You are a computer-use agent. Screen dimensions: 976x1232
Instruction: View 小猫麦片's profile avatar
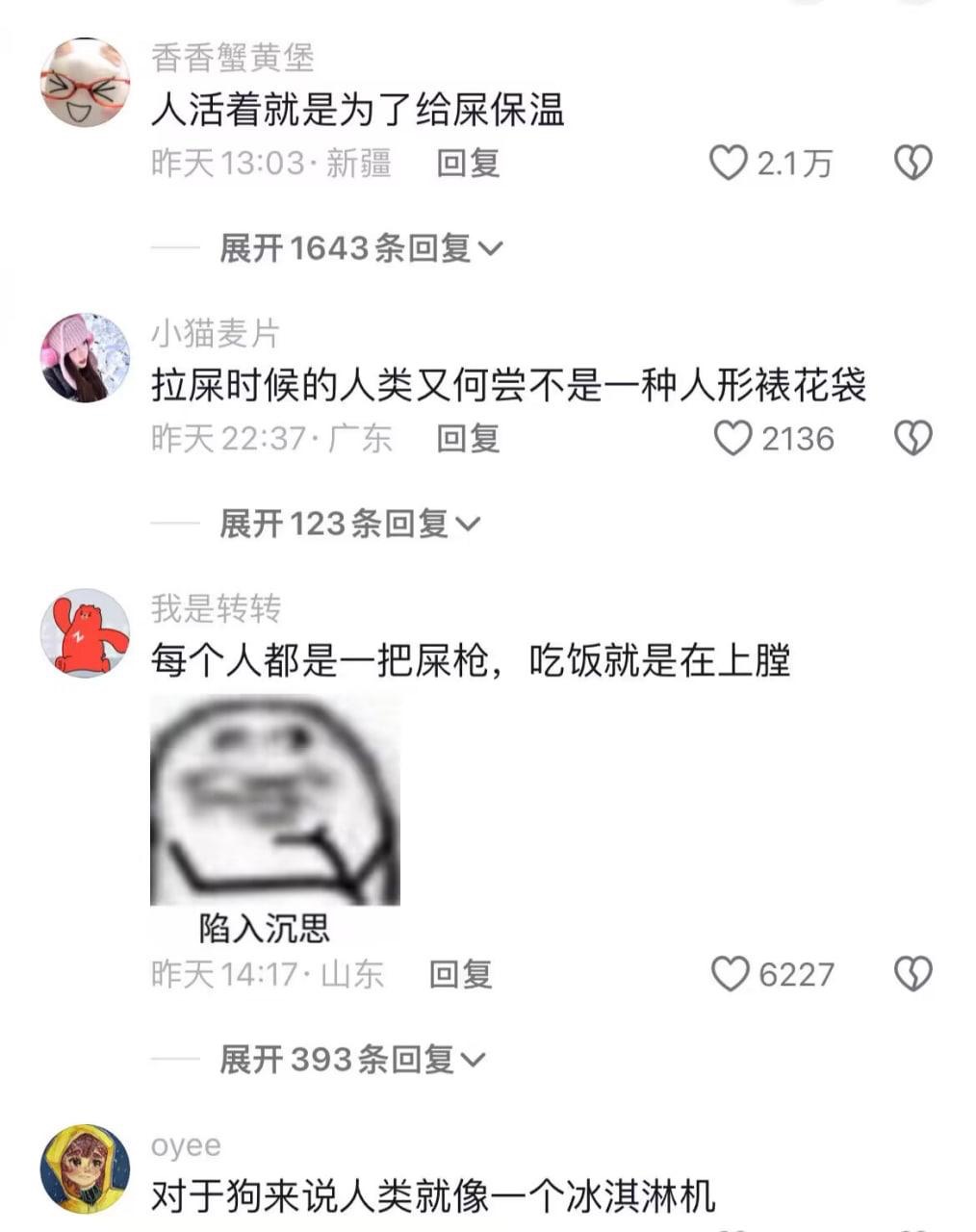85,357
